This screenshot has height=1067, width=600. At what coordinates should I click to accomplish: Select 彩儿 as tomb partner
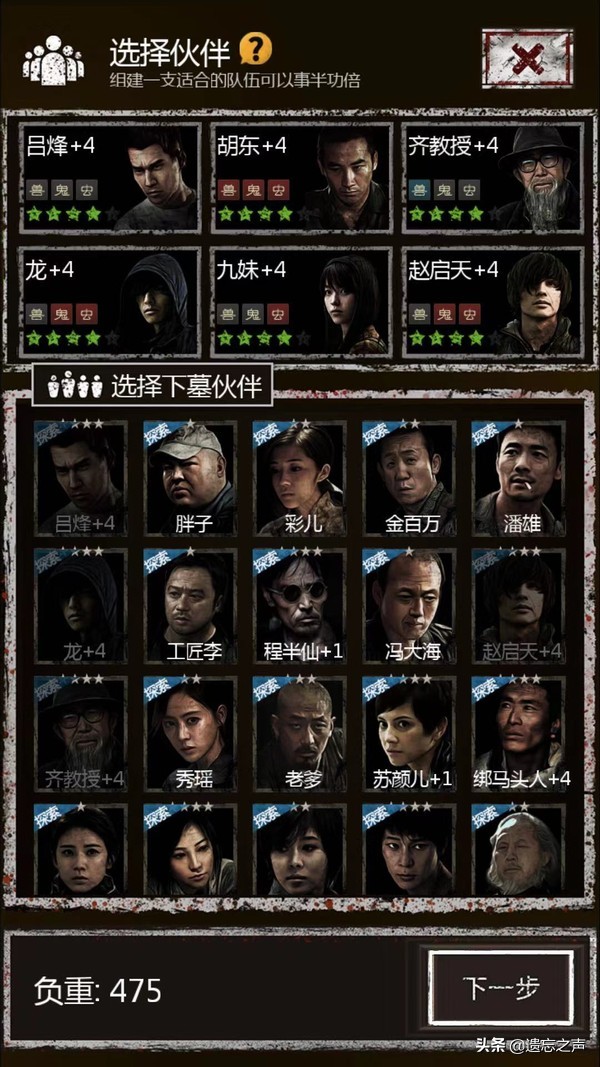click(300, 478)
